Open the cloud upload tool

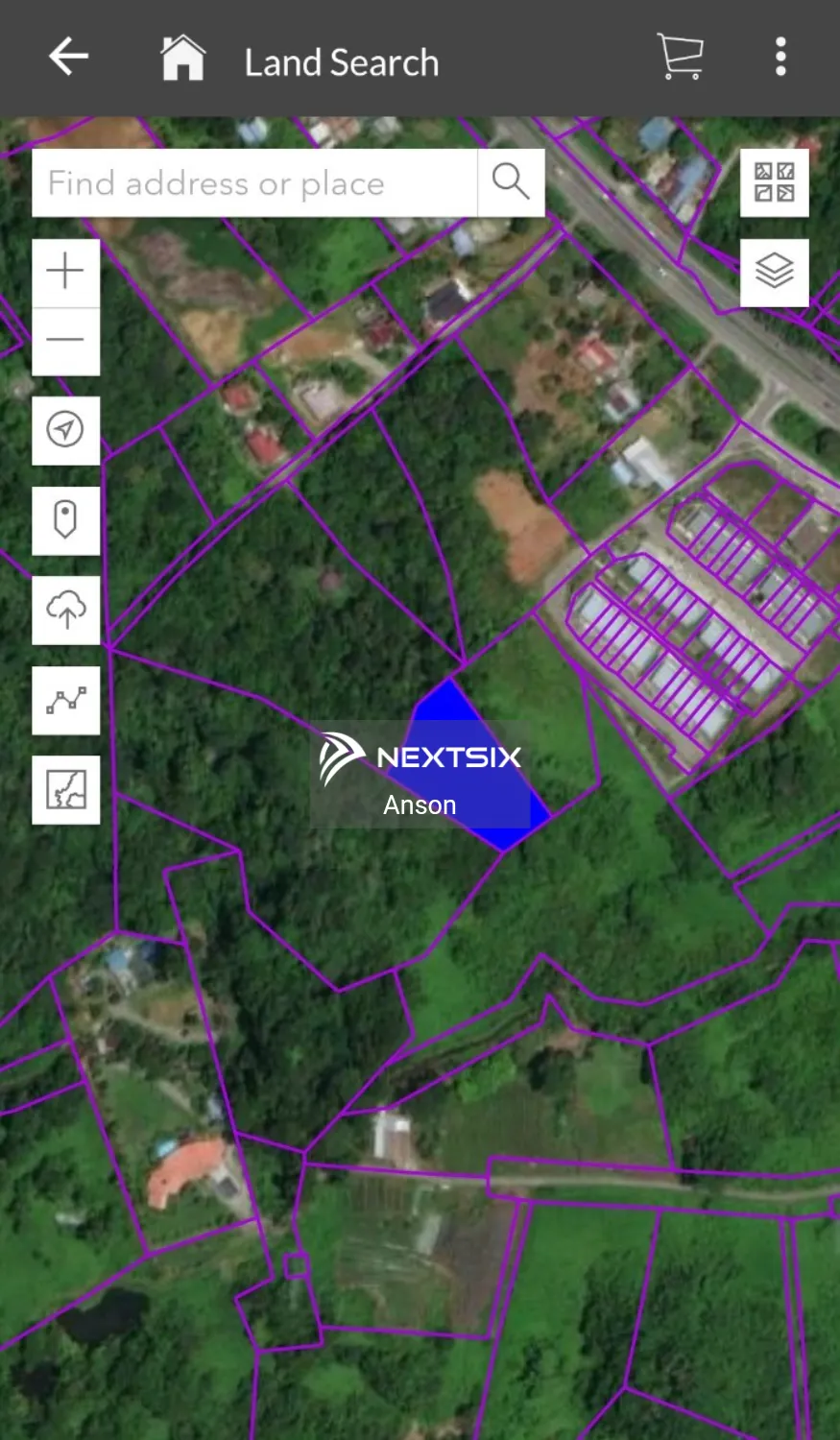pos(65,611)
